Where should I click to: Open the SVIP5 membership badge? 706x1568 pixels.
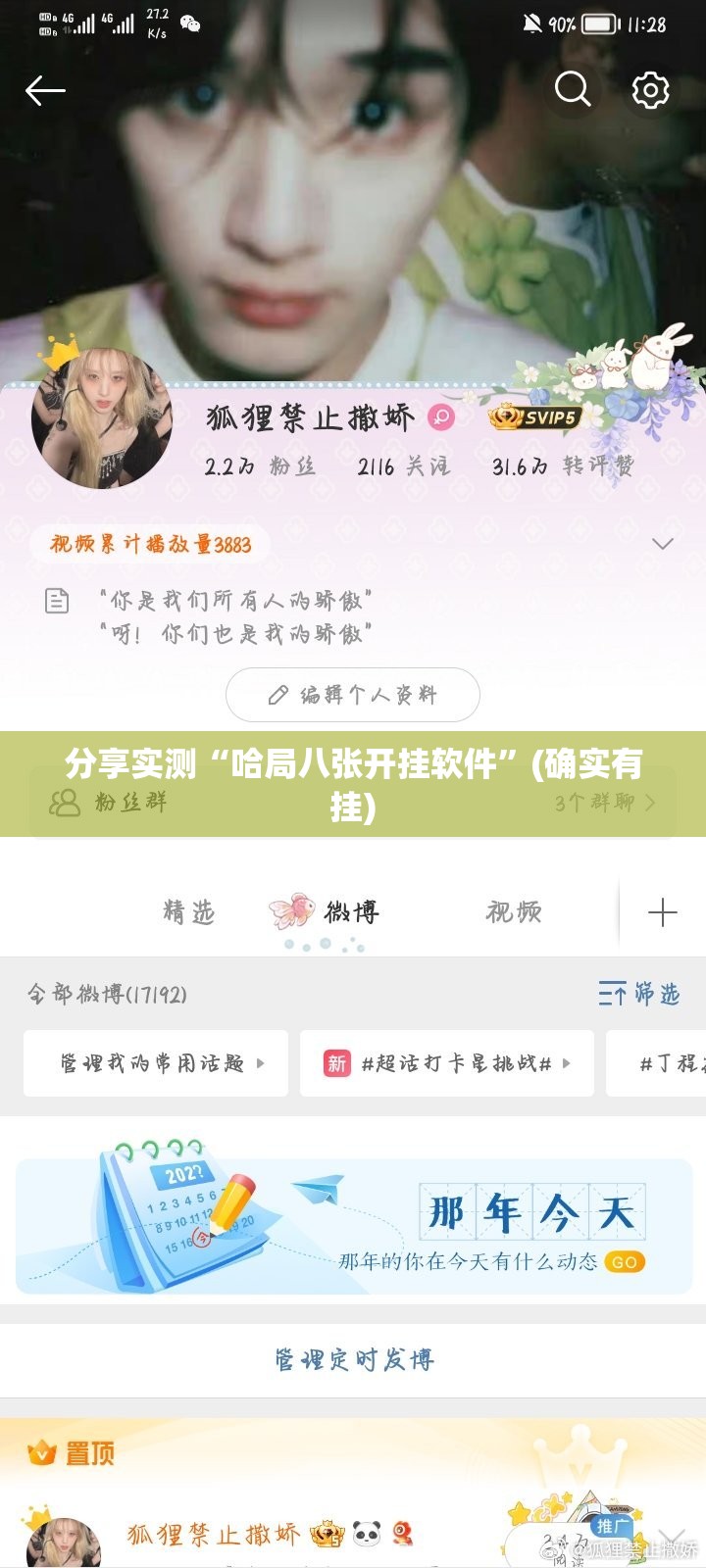point(535,417)
